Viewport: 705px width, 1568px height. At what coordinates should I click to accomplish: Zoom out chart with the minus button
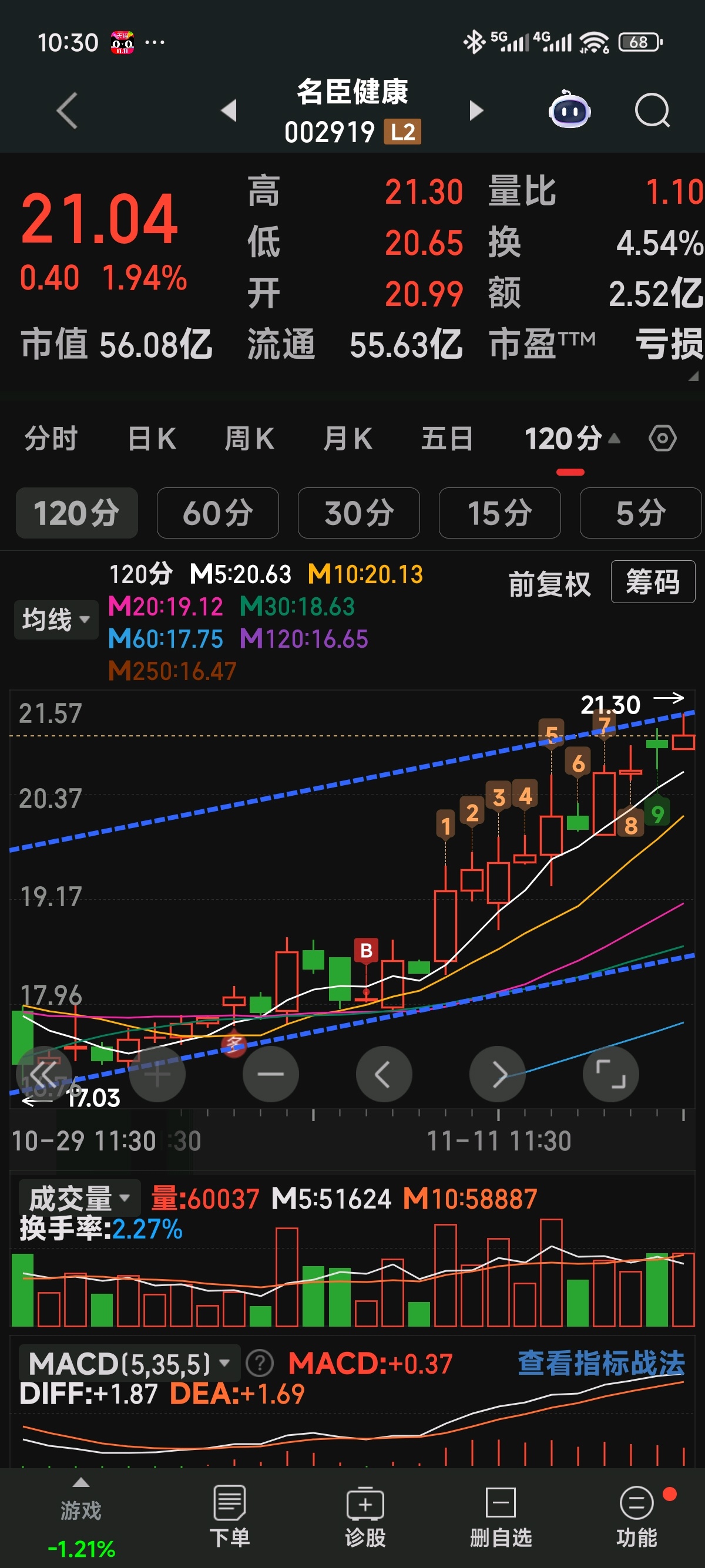[270, 1074]
